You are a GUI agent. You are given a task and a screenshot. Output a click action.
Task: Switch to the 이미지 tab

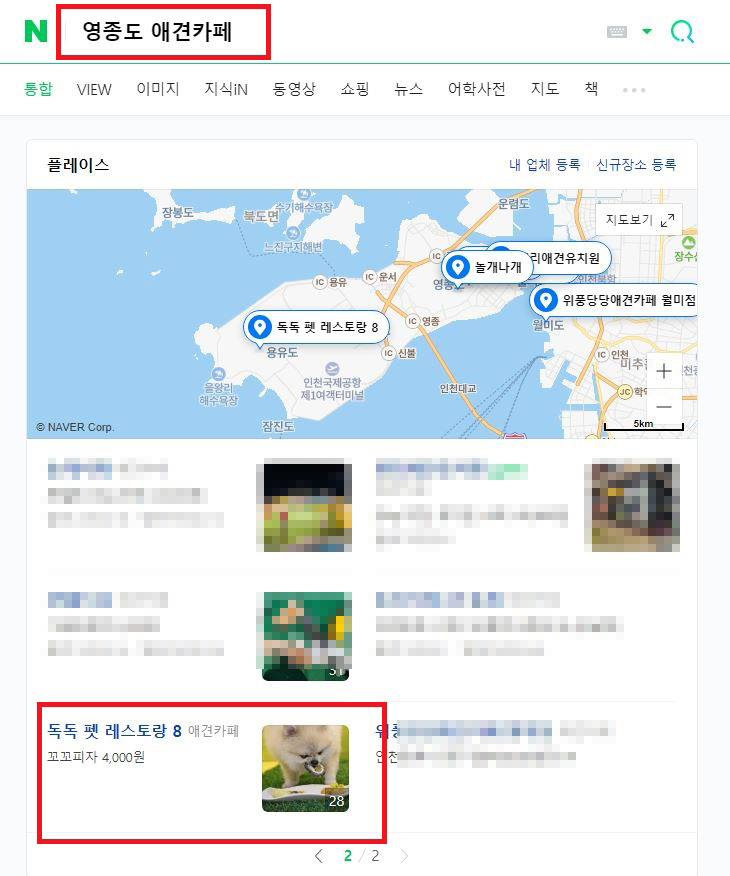click(158, 89)
